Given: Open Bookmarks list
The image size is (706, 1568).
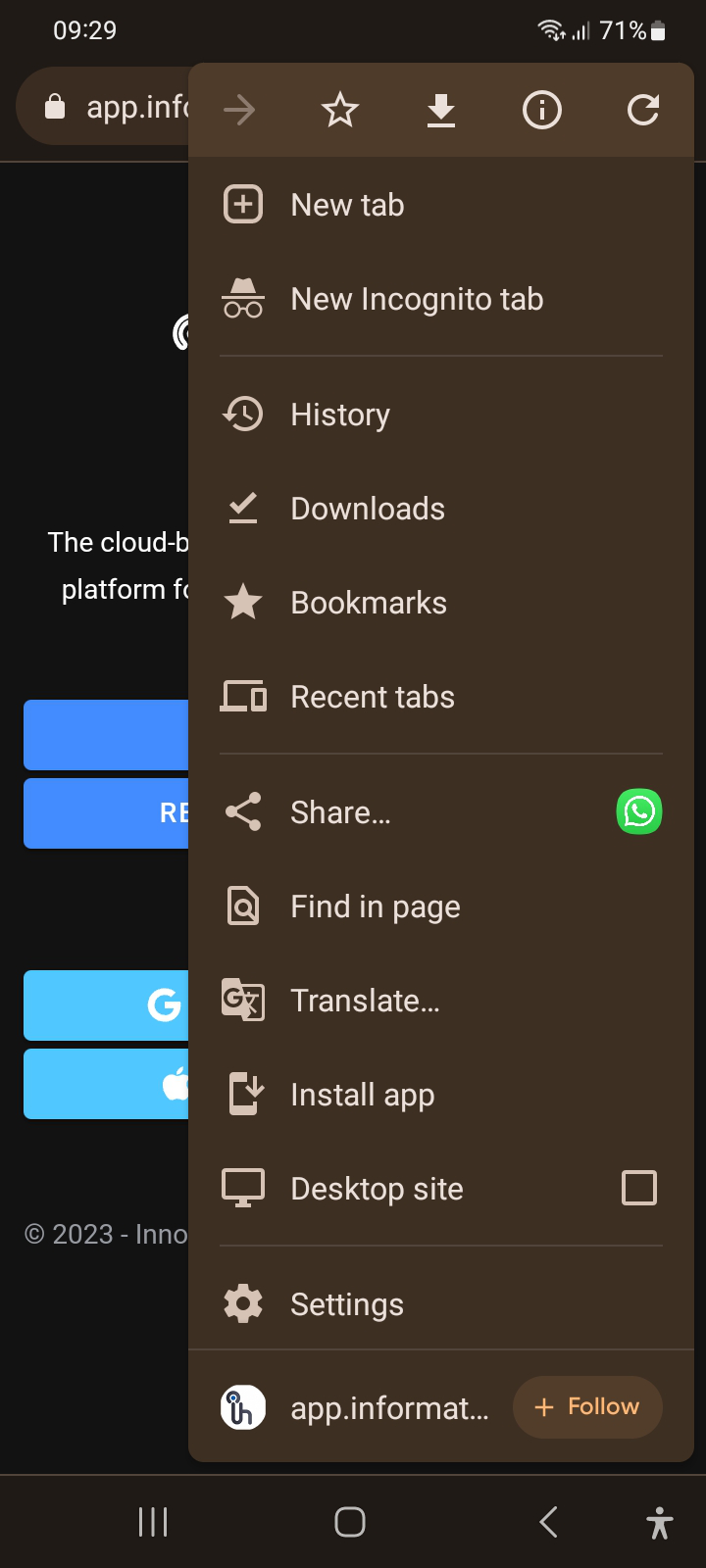Looking at the screenshot, I should point(368,603).
